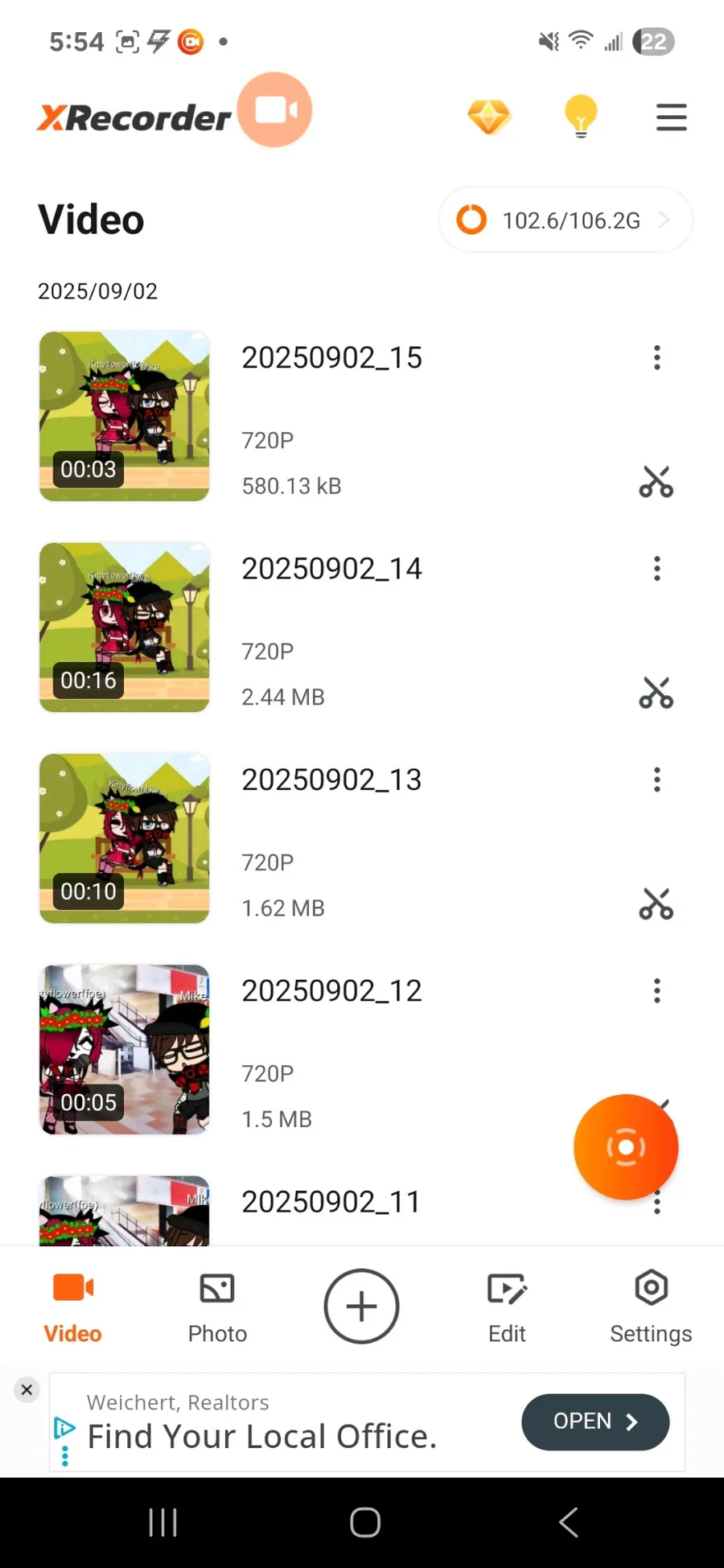
Task: Open more options for 20250902_13
Action: (x=657, y=780)
